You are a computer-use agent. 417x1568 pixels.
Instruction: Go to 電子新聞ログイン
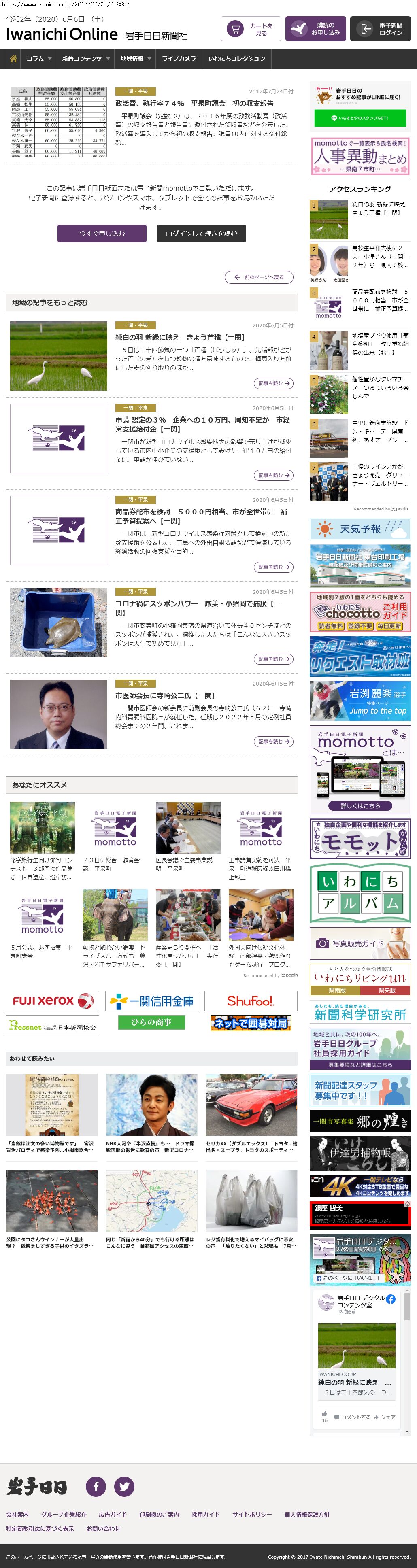380,29
